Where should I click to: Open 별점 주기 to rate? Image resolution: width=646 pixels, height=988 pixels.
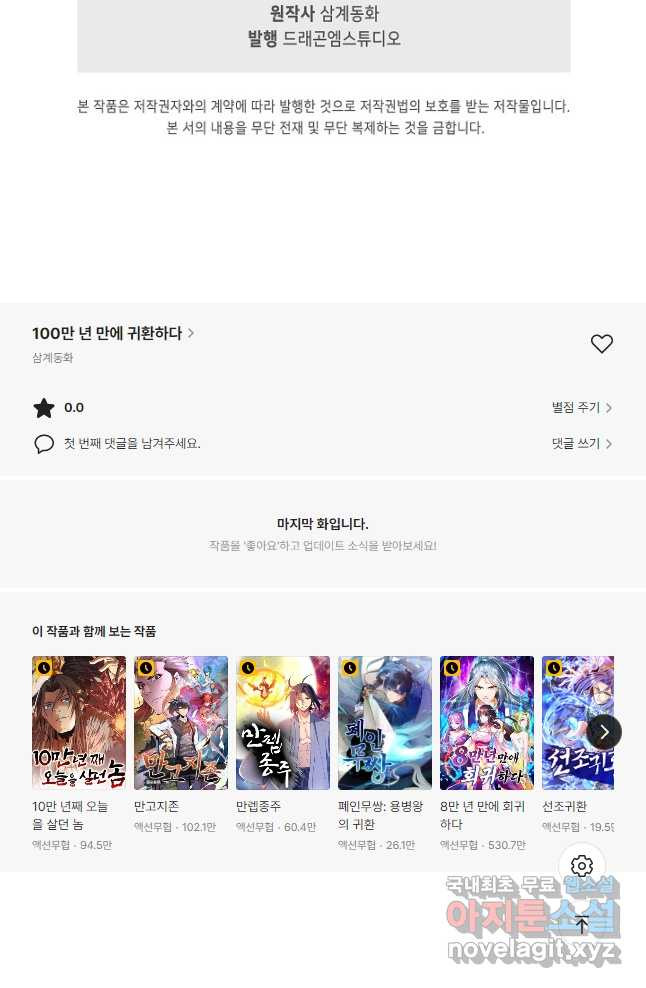581,408
